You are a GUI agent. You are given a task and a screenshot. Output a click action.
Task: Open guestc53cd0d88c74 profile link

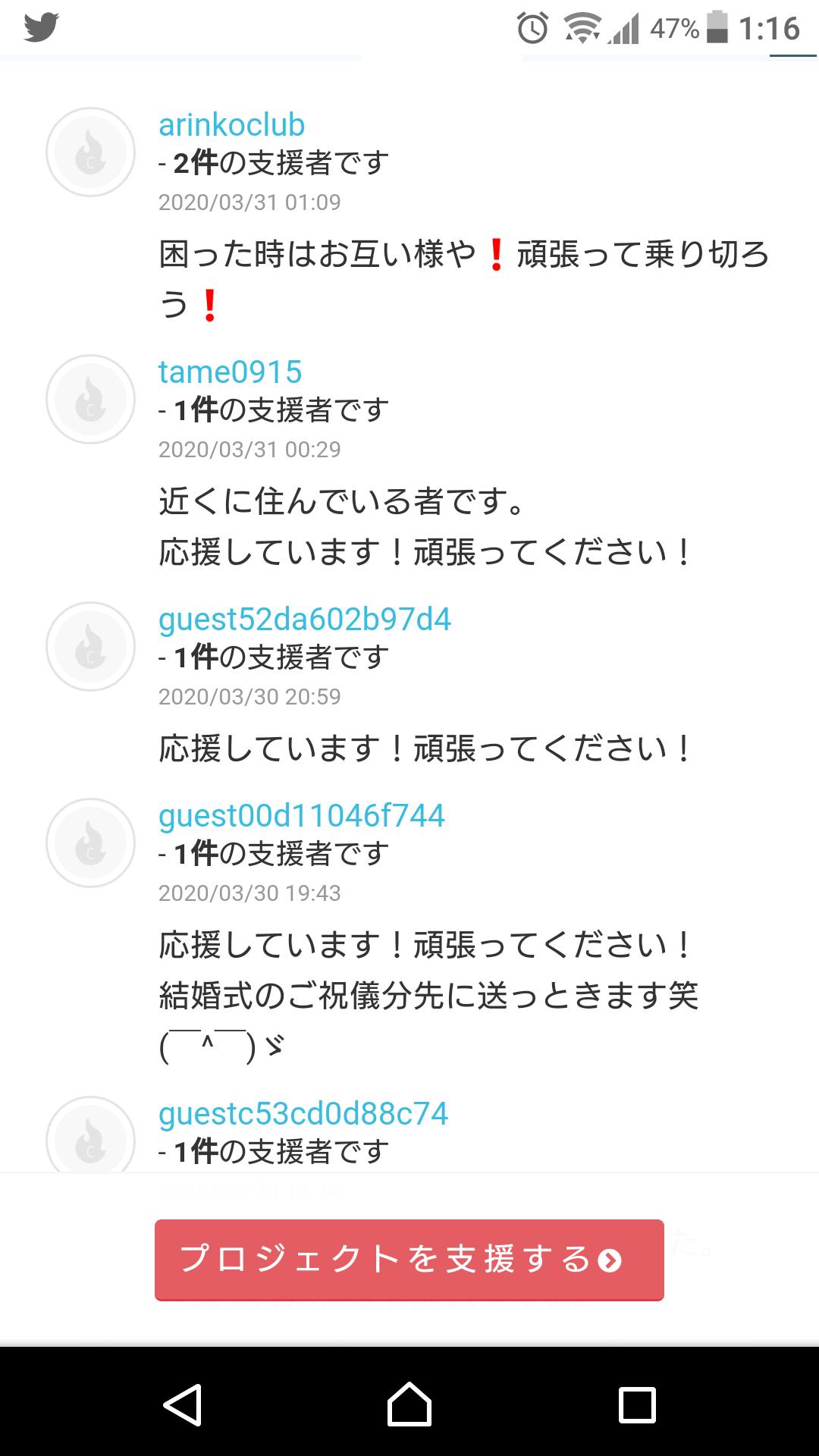pyautogui.click(x=303, y=1114)
